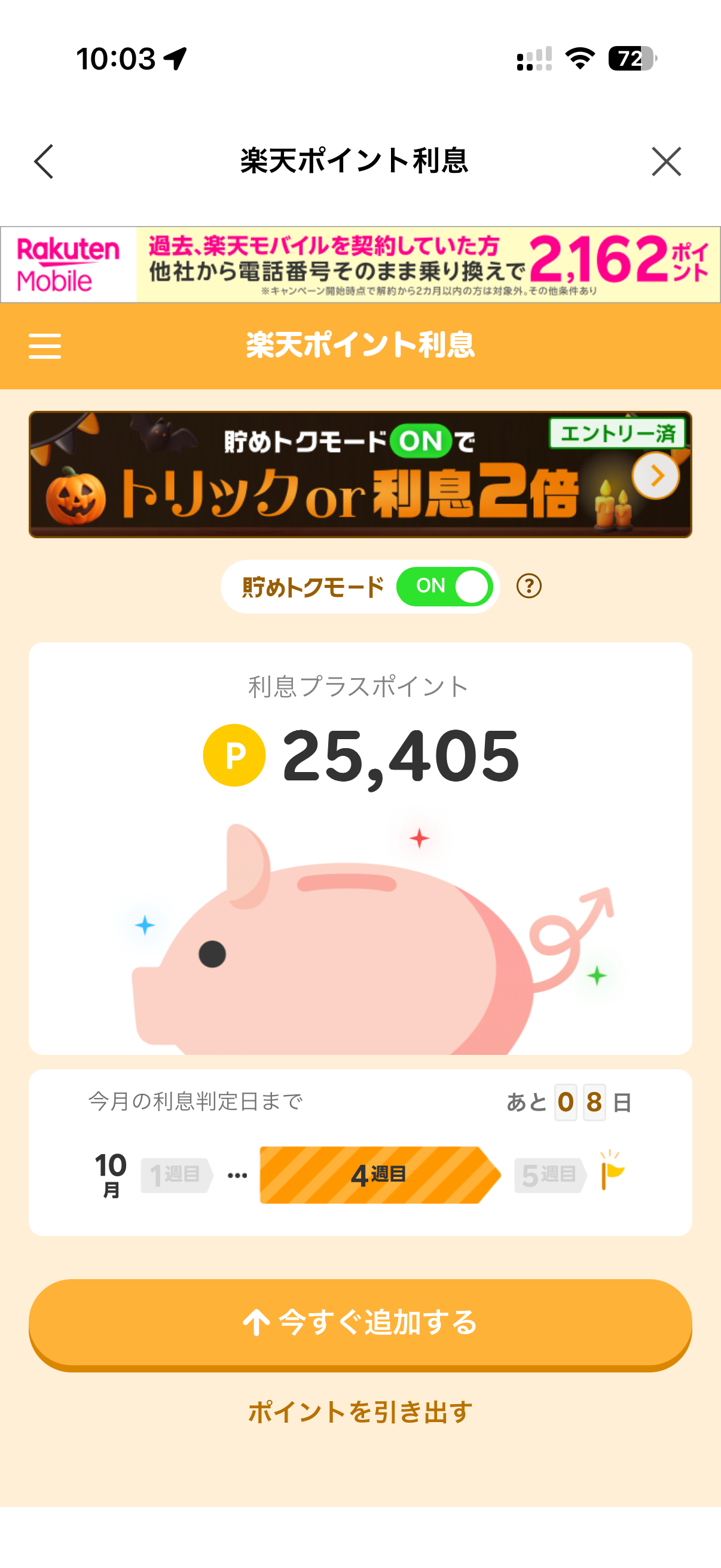This screenshot has width=721, height=1568.
Task: Select the エントリー済 badge
Action: click(x=617, y=434)
